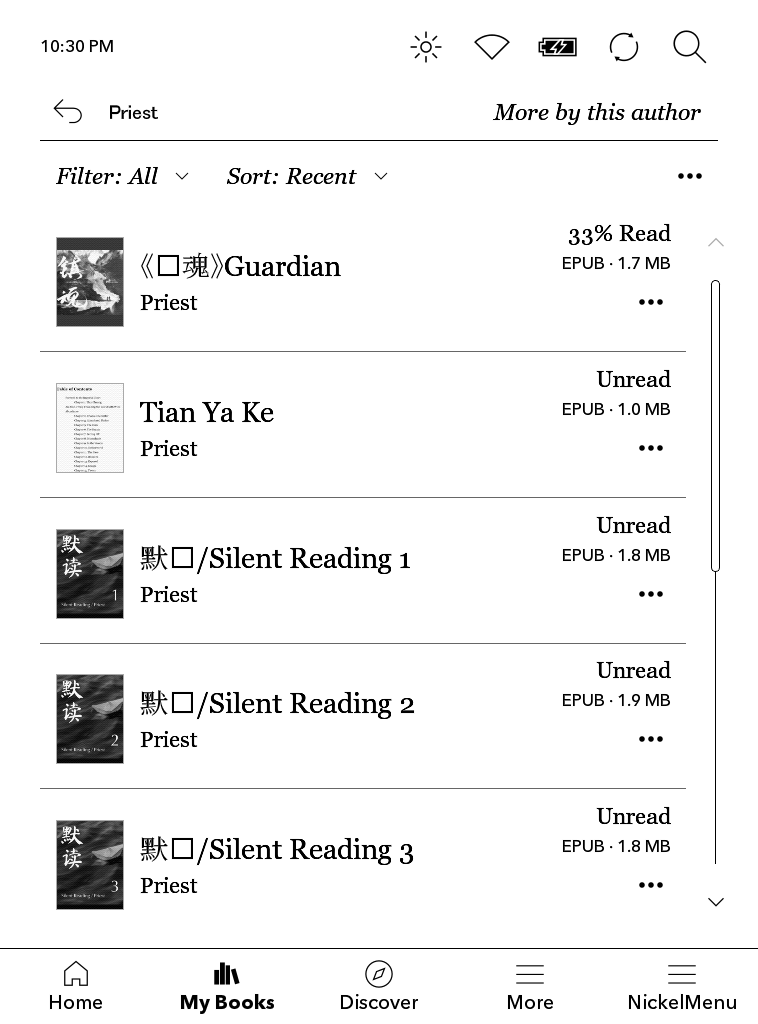Screen dimensions: 758x1024
Task: Open Silent Reading 1 book
Action: (x=275, y=559)
